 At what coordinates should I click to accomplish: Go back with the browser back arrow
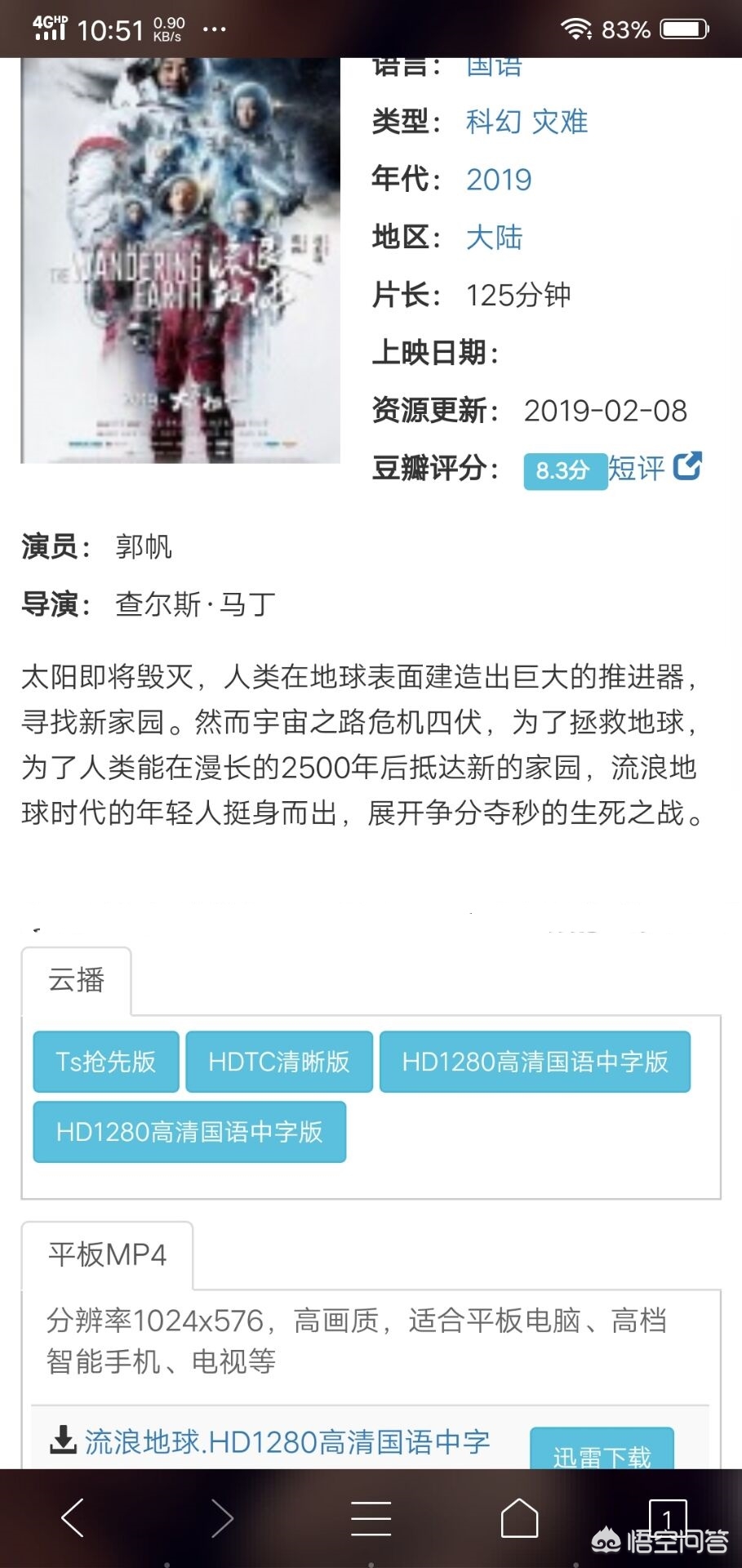coord(73,1518)
